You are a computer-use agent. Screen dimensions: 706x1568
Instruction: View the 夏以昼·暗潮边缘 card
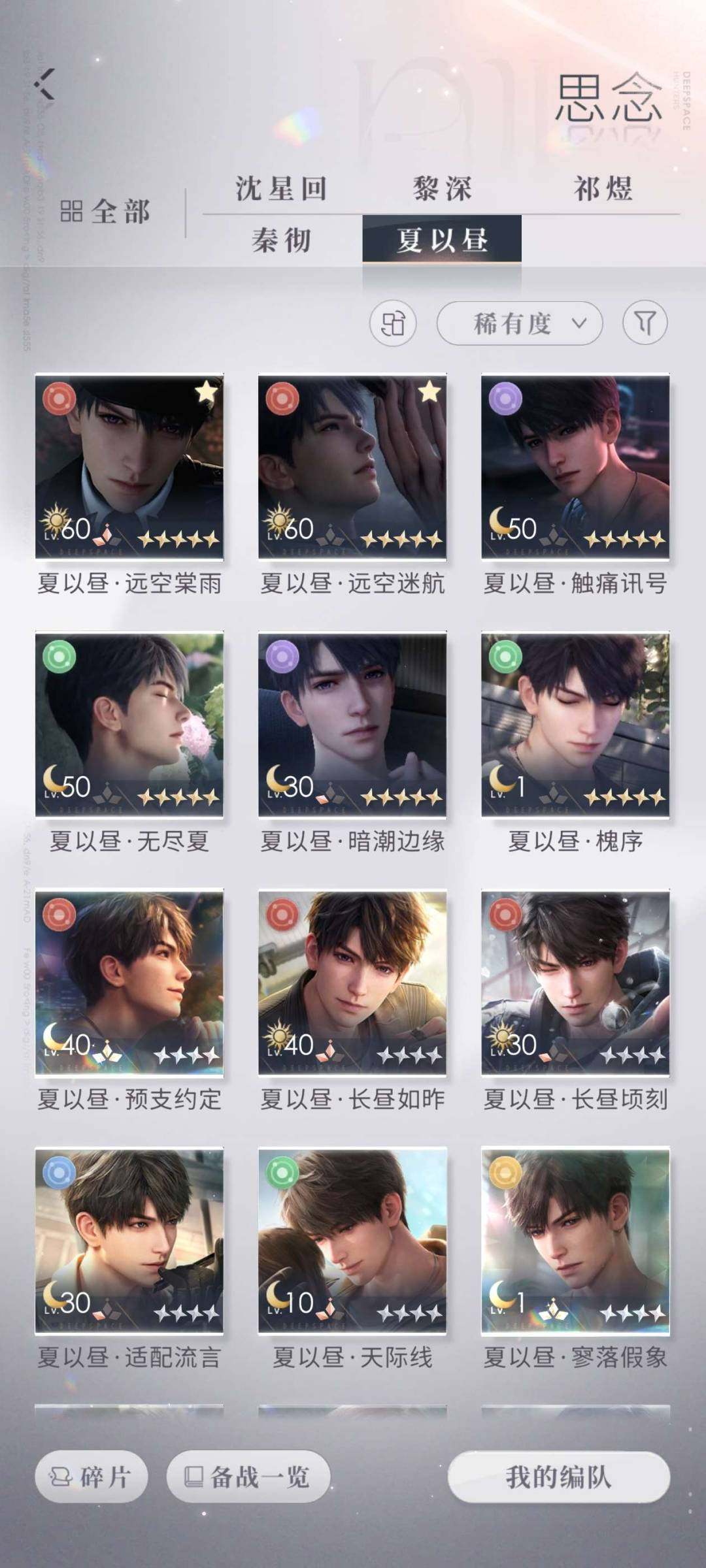point(352,724)
